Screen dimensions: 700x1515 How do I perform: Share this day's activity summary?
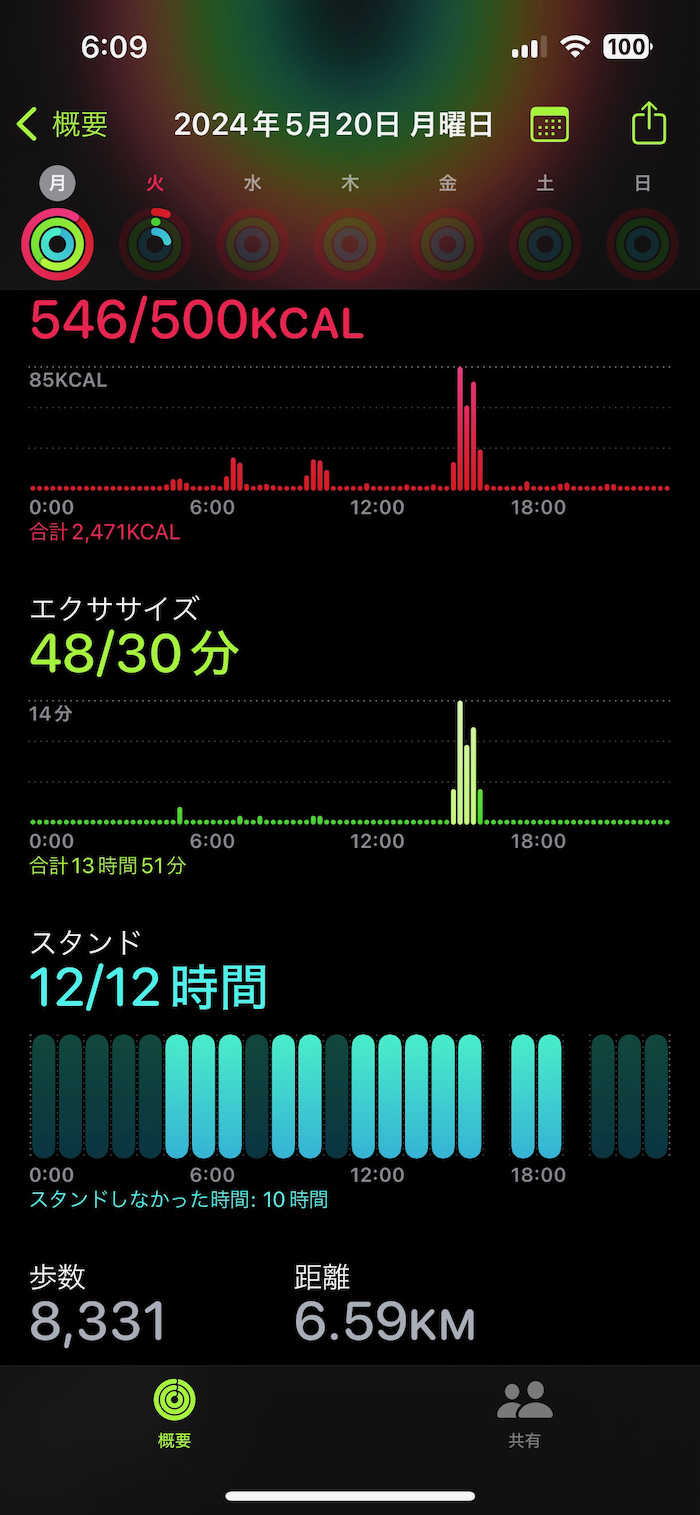click(649, 125)
